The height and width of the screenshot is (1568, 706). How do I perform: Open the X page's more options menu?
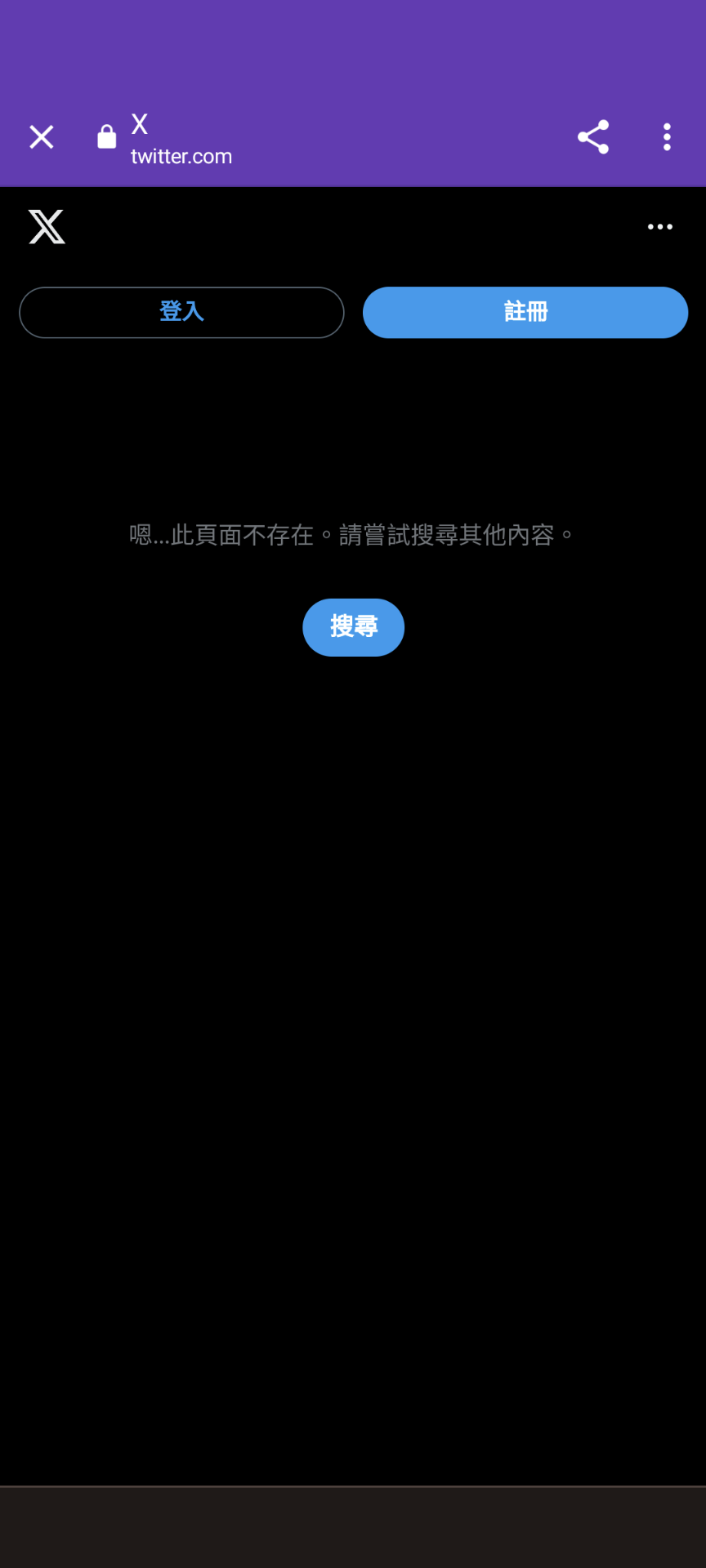pos(659,227)
